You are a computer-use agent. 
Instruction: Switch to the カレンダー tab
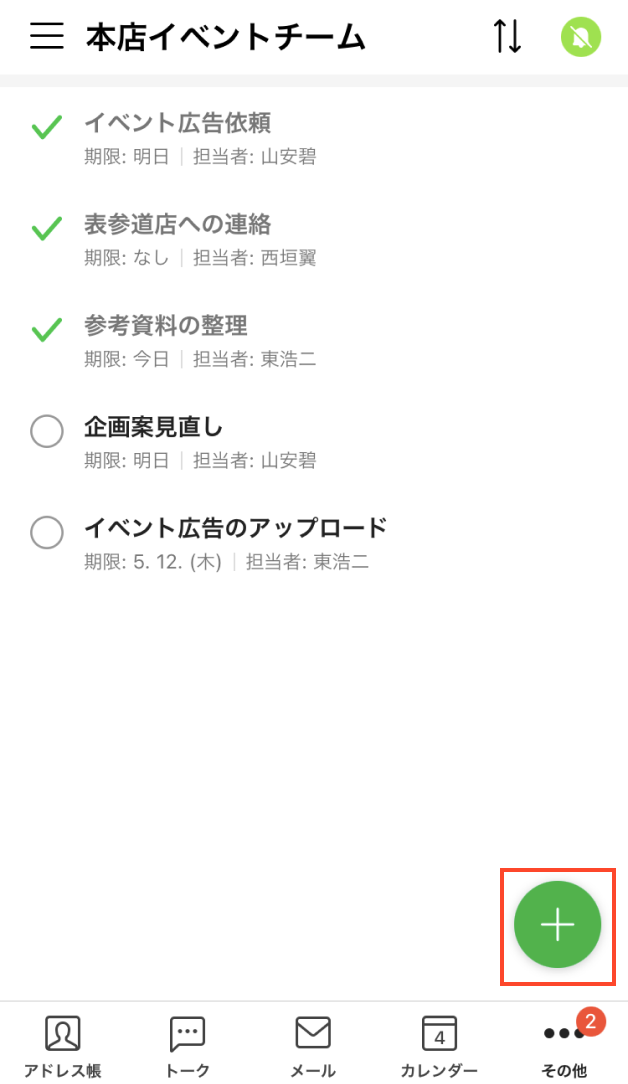[439, 1045]
